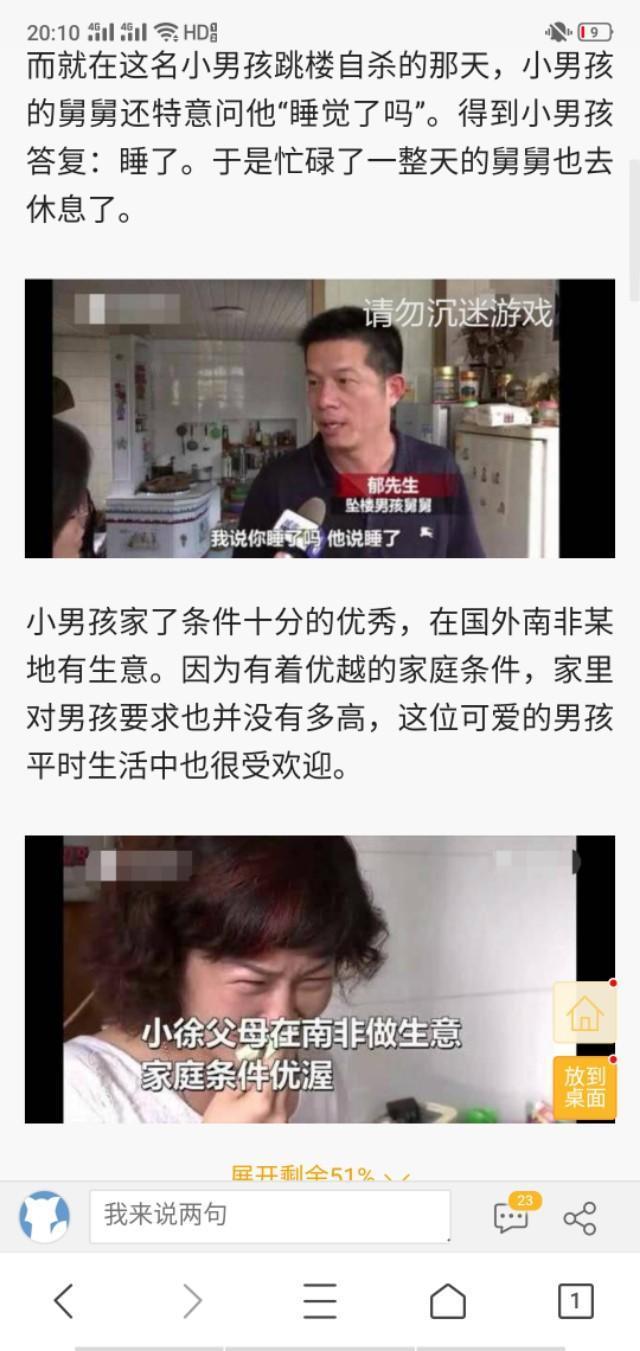Go forward in the browser
The image size is (640, 1351).
pyautogui.click(x=192, y=1301)
